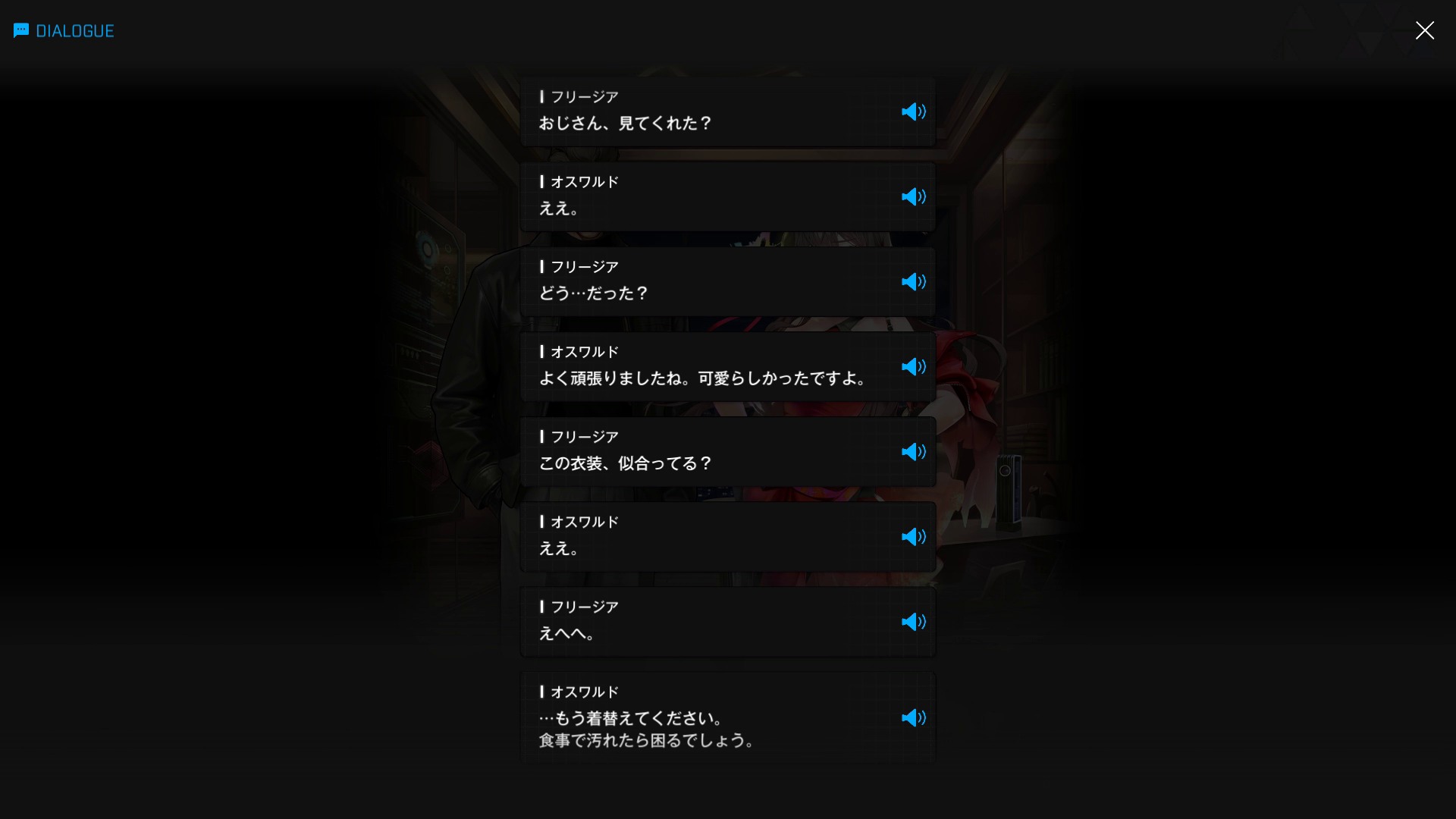The image size is (1456, 819).
Task: Play voice for 「おじさん、見てくれた？」
Action: click(x=913, y=111)
